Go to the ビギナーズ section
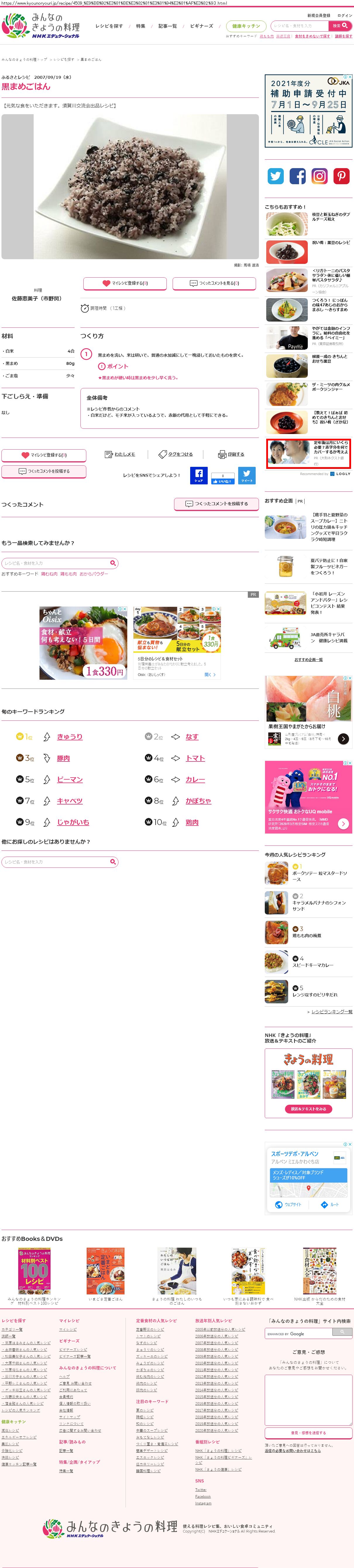The width and height of the screenshot is (354, 1568). pos(201,26)
